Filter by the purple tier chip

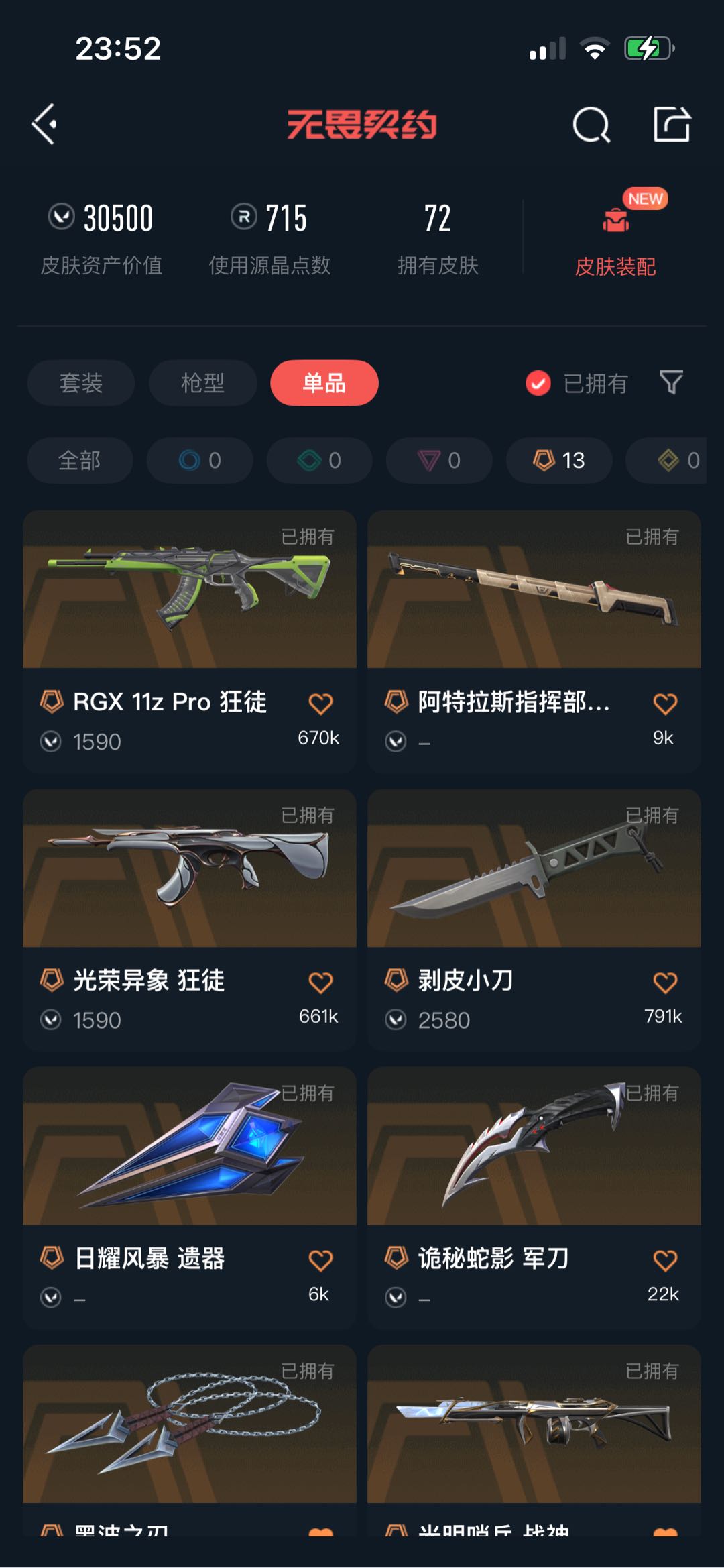click(x=439, y=461)
